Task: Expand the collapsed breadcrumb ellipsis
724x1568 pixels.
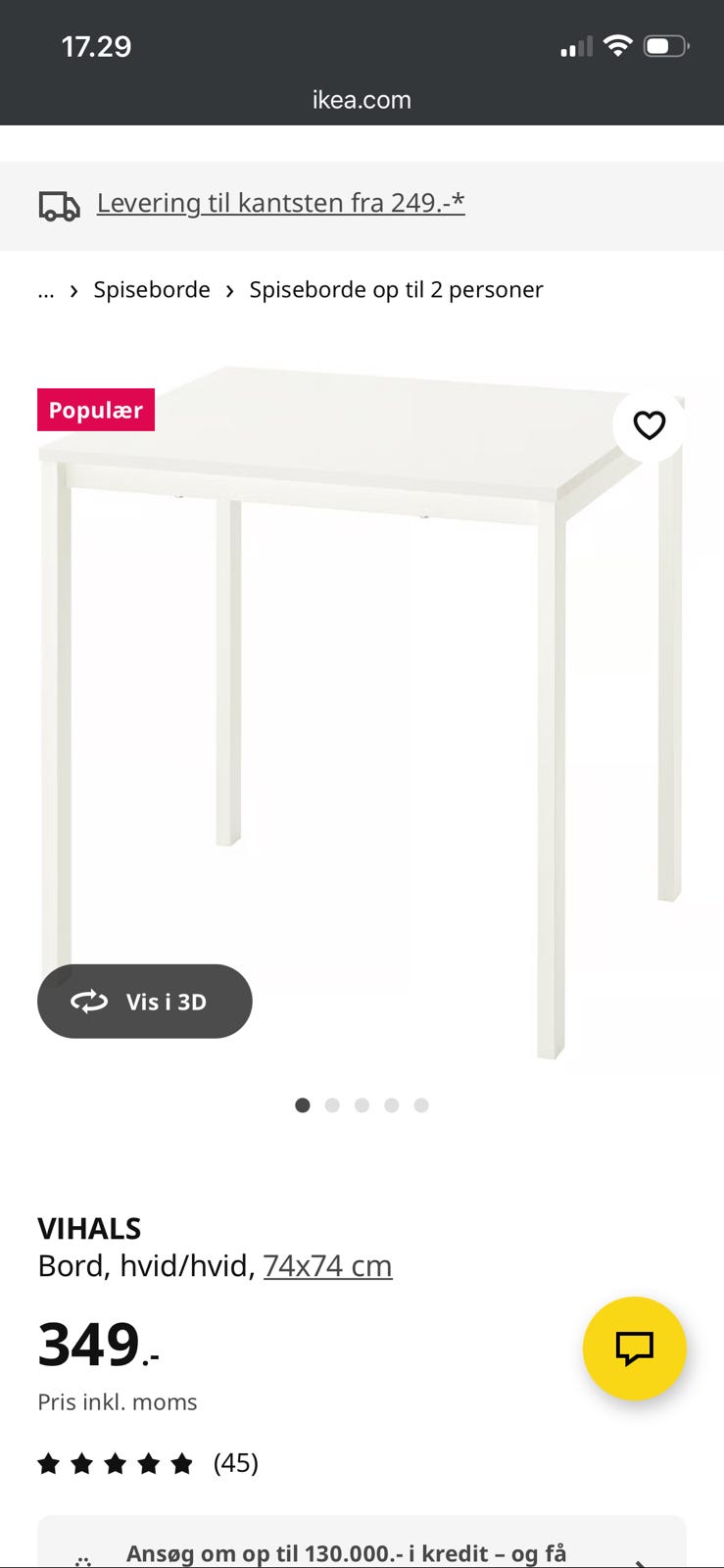Action: click(x=46, y=290)
